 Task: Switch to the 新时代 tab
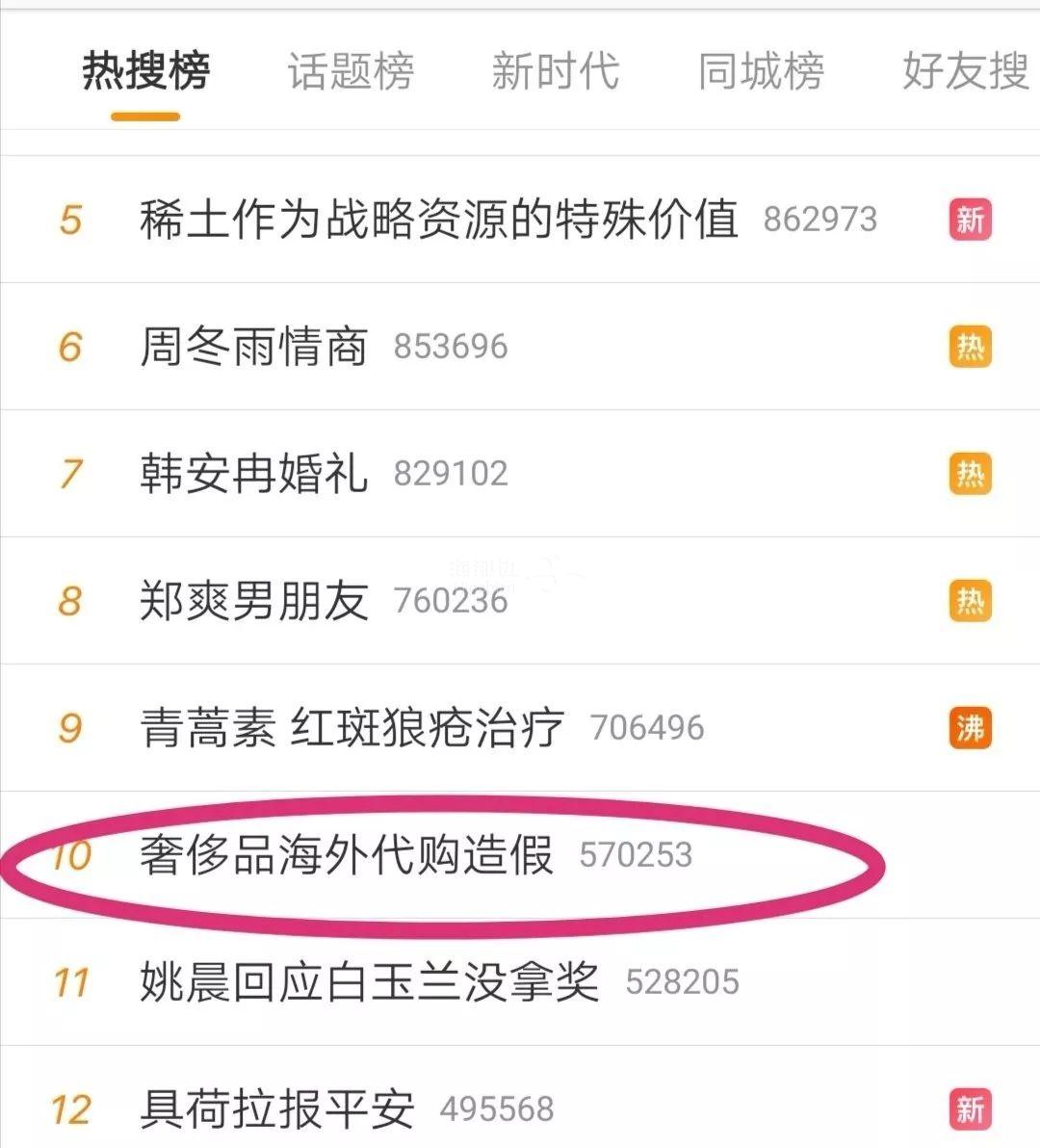pyautogui.click(x=555, y=71)
